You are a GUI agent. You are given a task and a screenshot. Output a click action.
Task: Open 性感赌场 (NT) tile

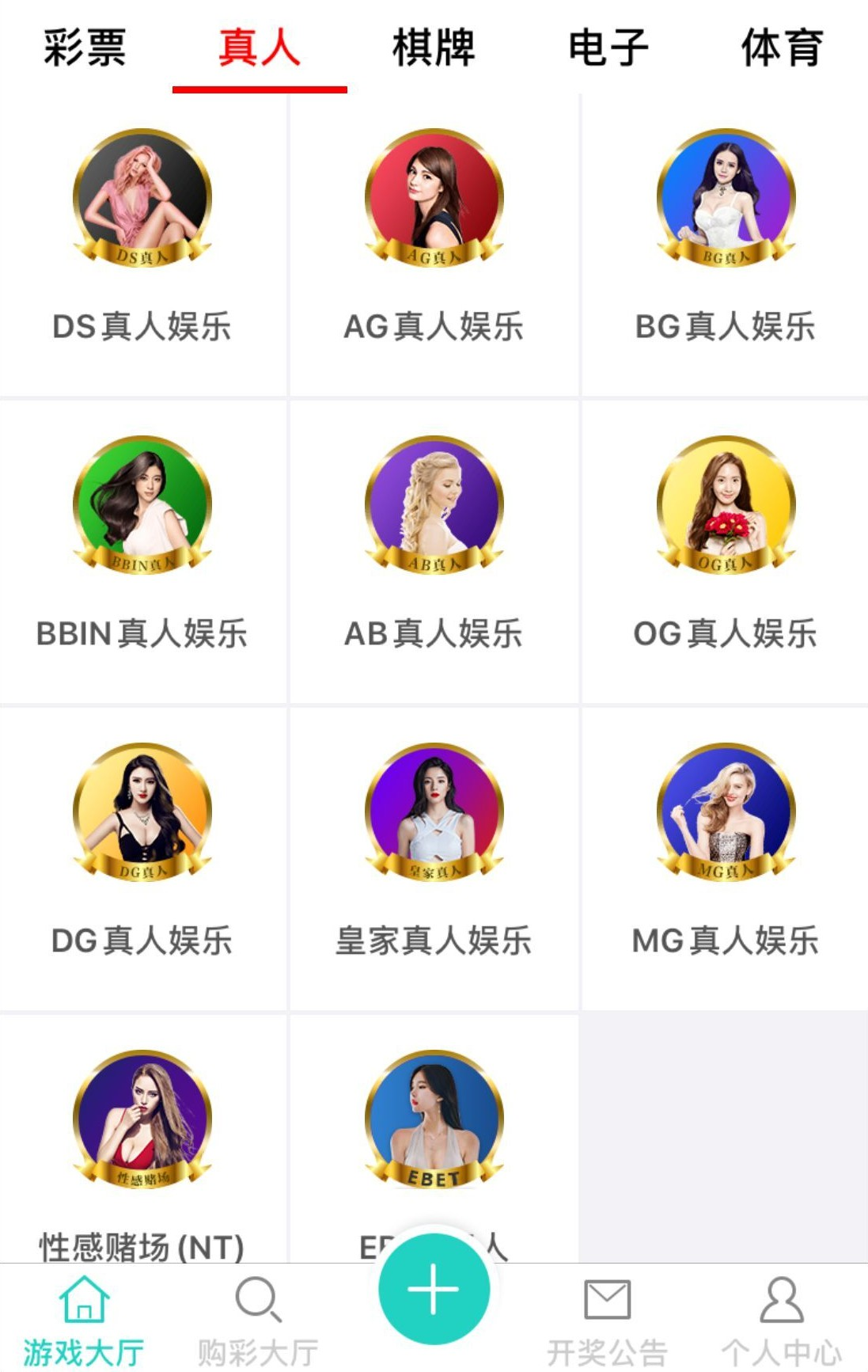click(142, 1140)
